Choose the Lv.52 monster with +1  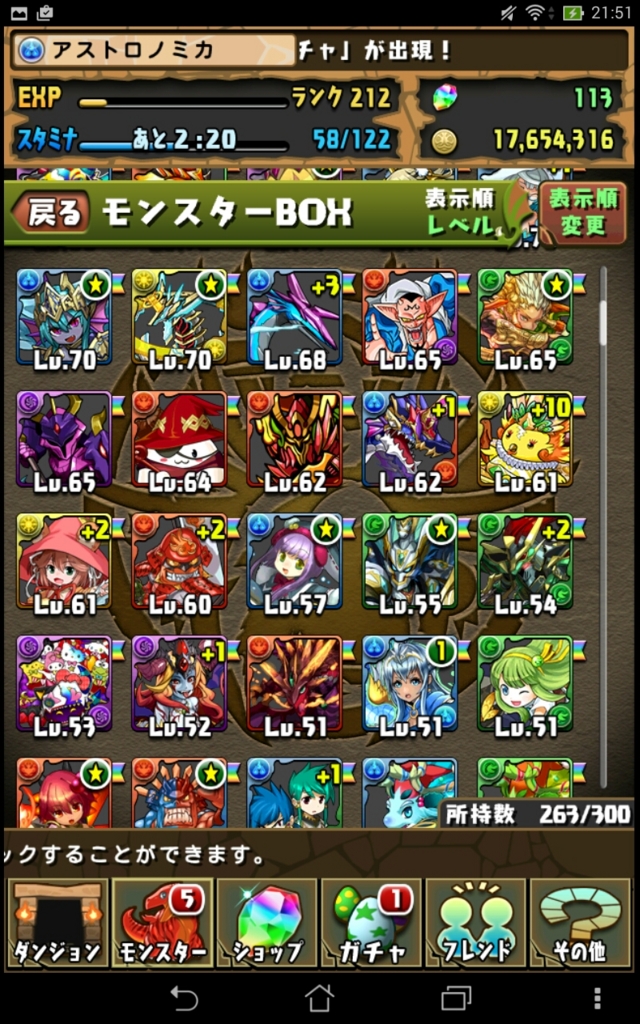click(179, 685)
